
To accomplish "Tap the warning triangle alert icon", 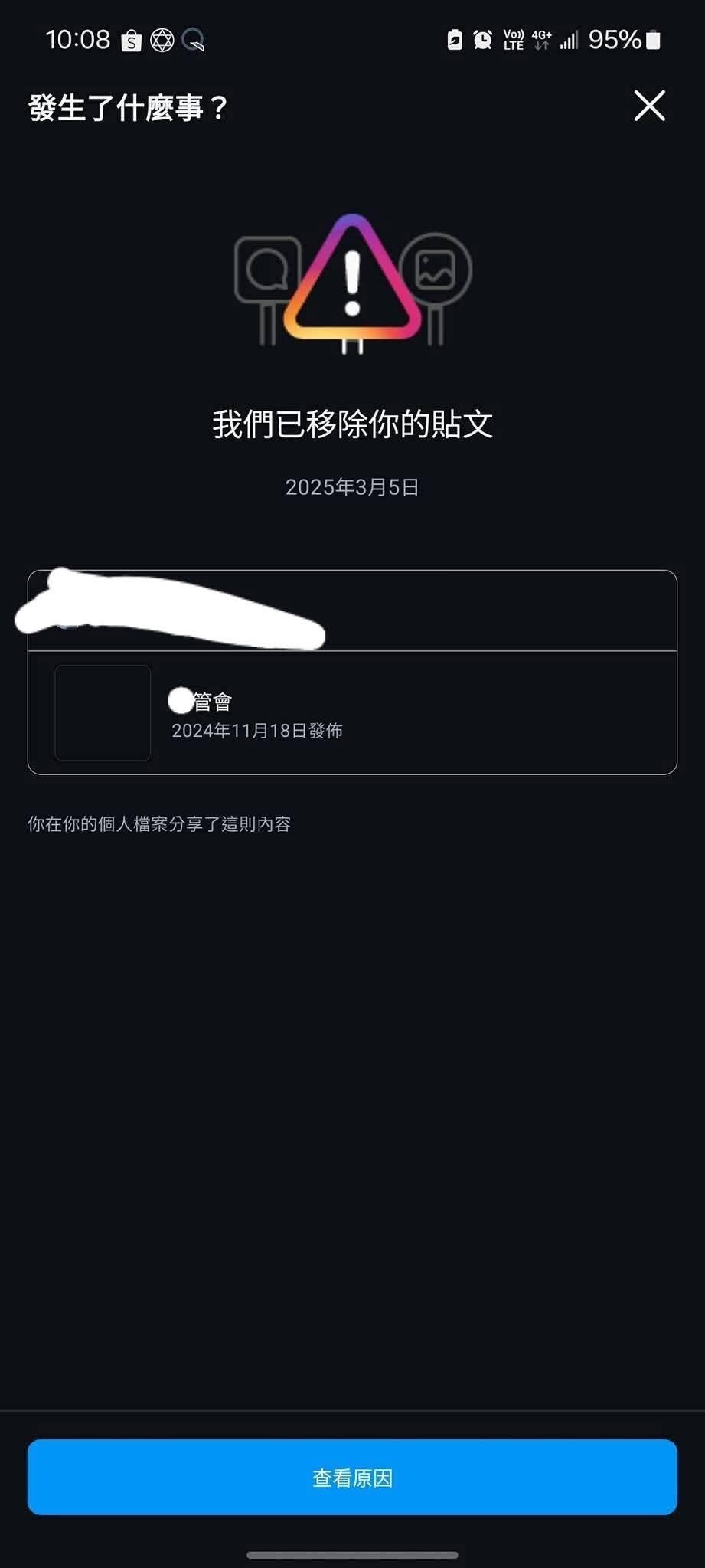I will click(352, 283).
